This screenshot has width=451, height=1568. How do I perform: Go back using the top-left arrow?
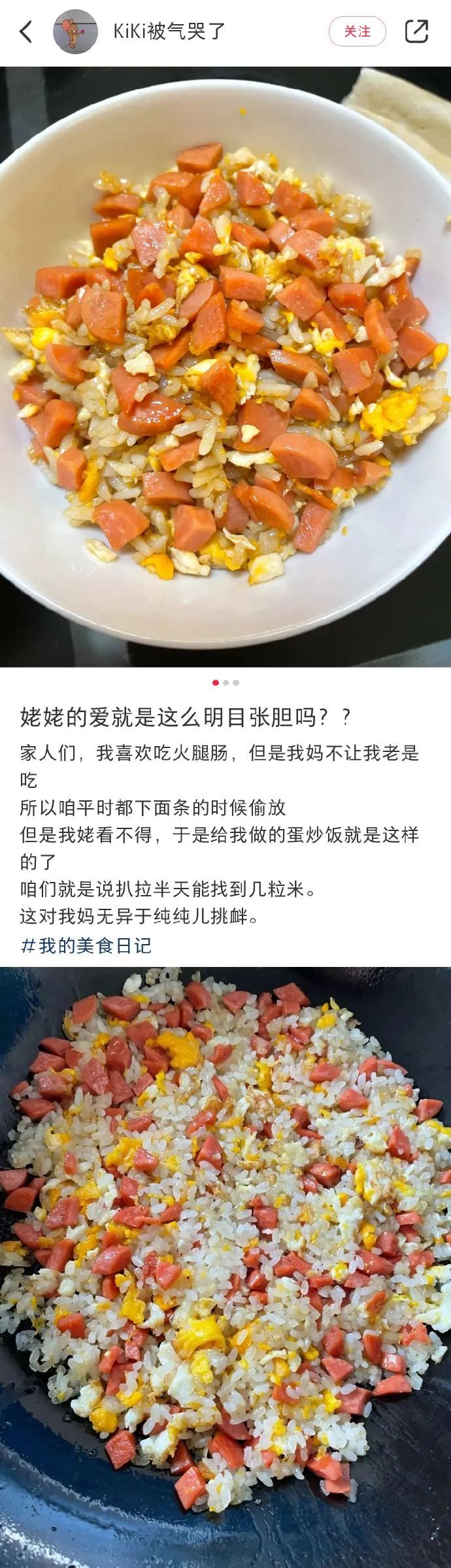26,31
